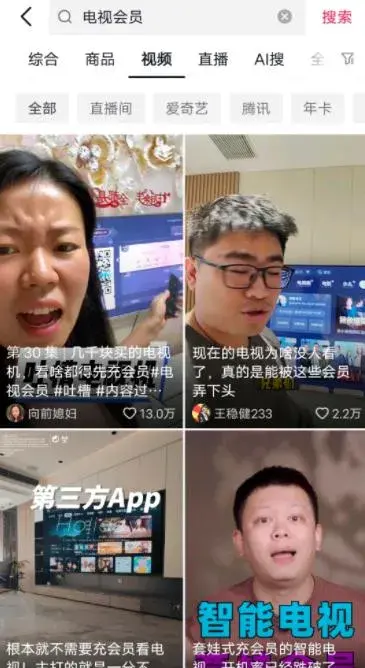Switch to the 商品 tab
This screenshot has width=365, height=668.
100,59
